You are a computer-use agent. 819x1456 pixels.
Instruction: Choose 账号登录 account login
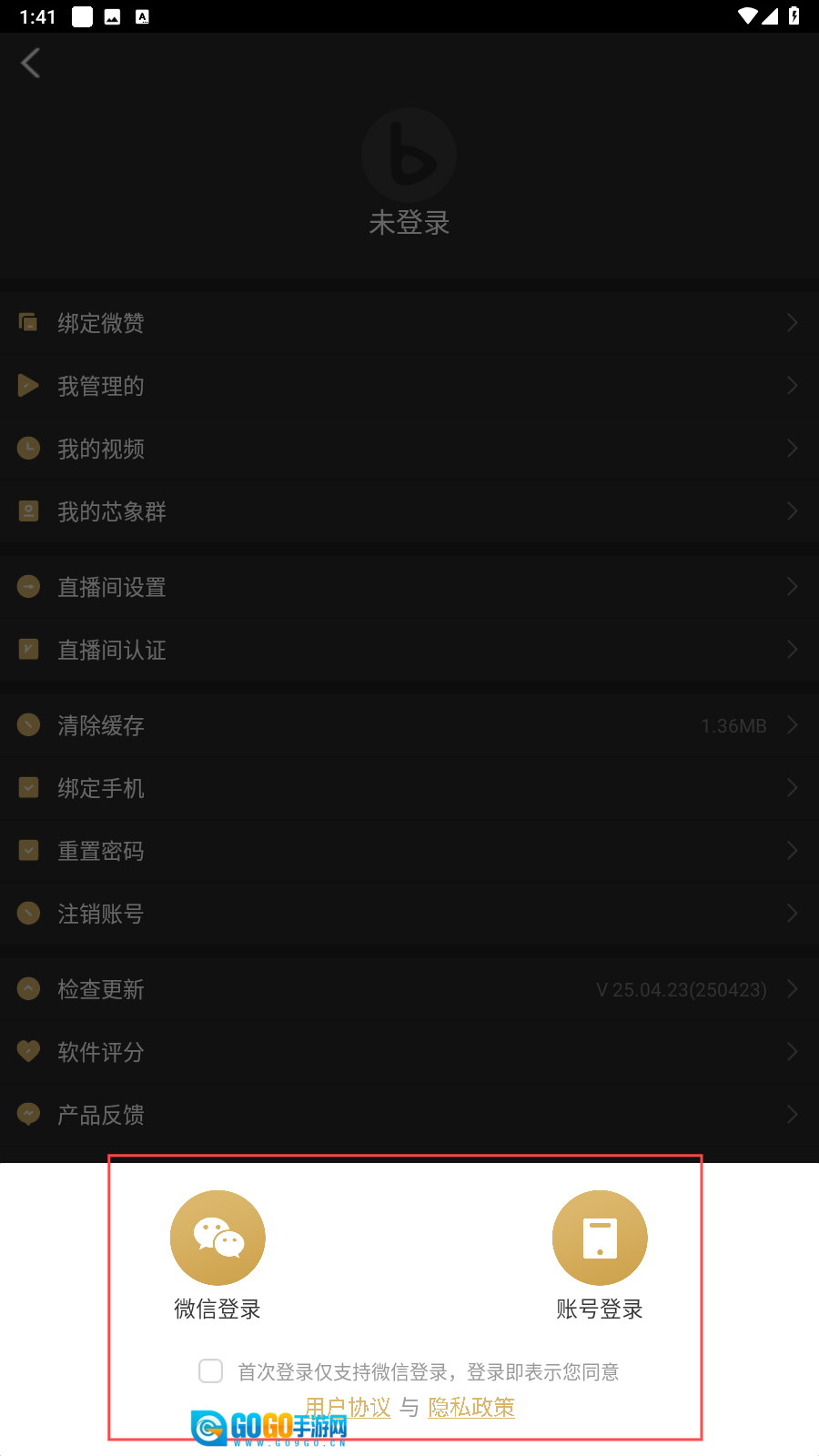(600, 1239)
